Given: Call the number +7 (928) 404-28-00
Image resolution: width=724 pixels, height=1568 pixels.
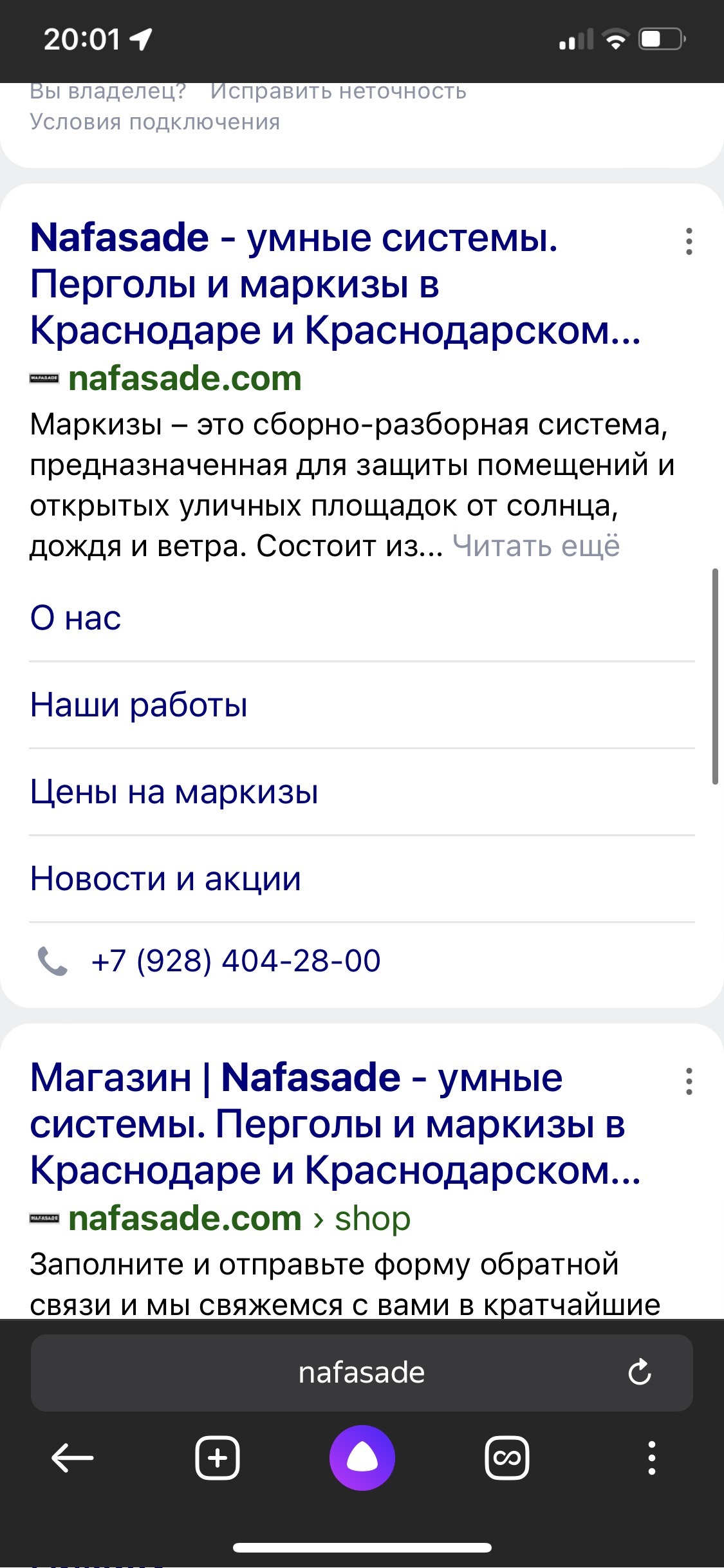Looking at the screenshot, I should point(236,961).
